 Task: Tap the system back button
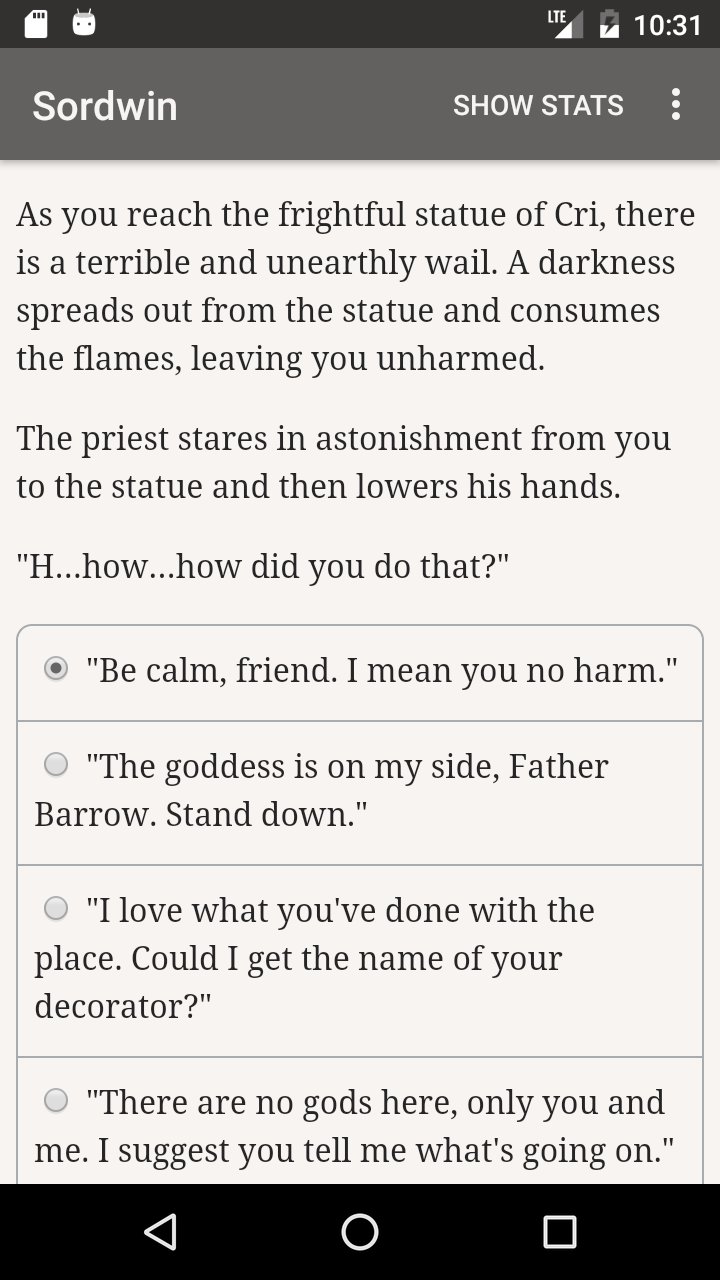(x=160, y=1232)
